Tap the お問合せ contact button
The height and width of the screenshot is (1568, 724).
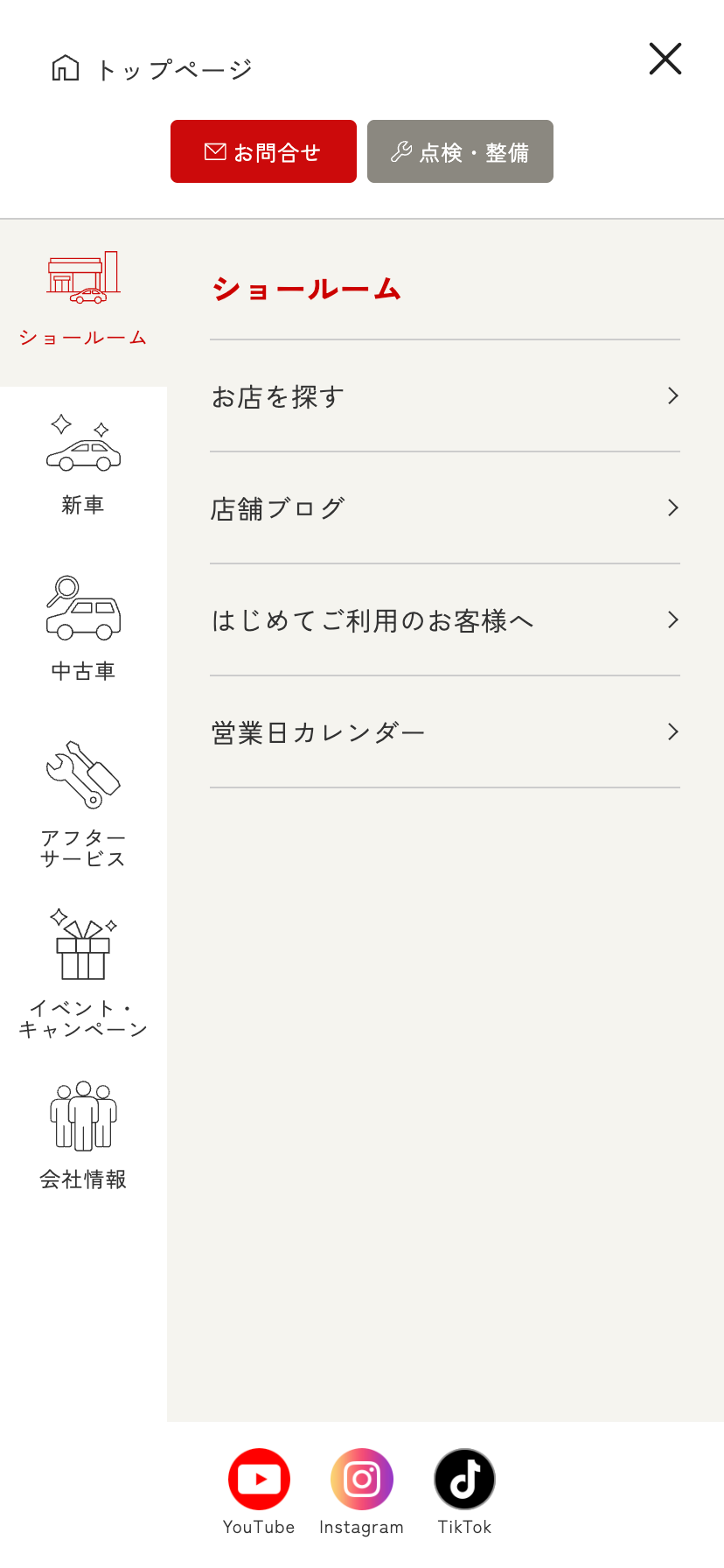(x=263, y=151)
